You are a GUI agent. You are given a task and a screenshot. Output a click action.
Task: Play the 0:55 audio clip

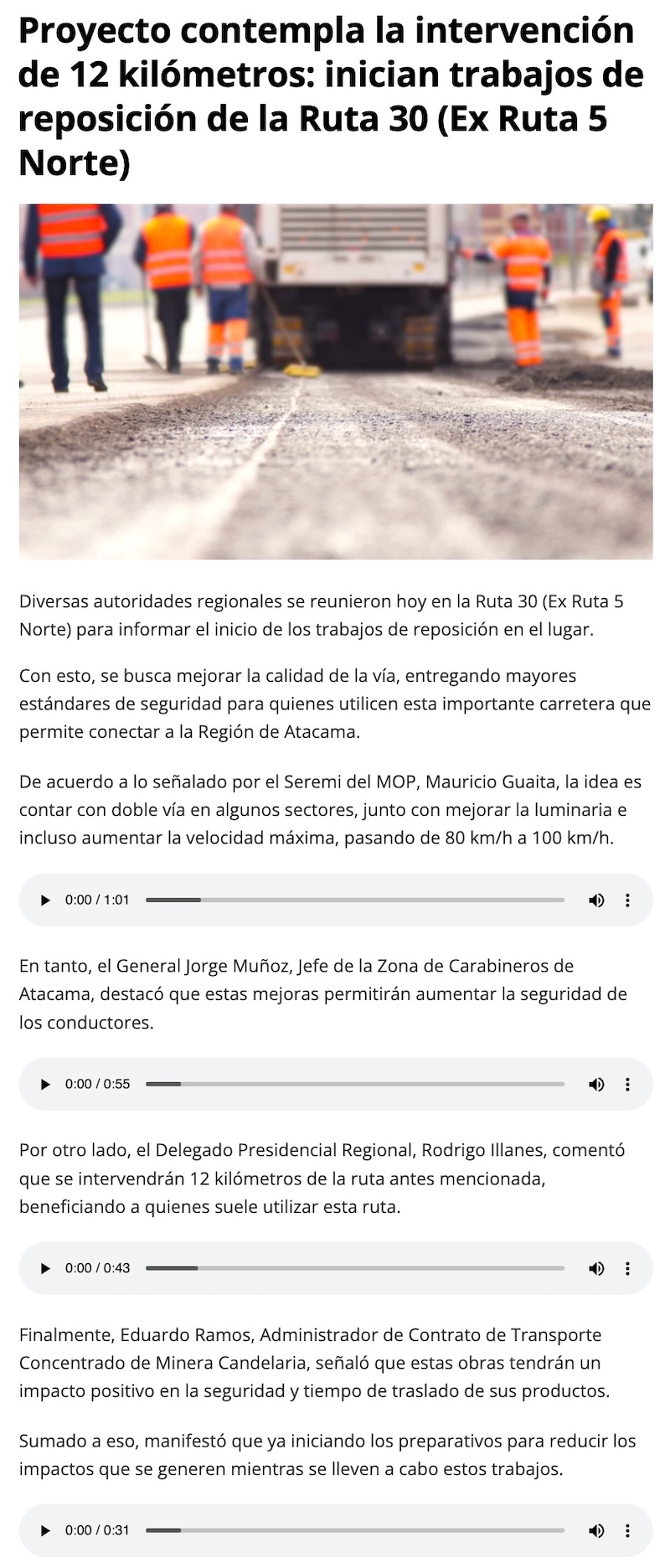coord(45,1085)
